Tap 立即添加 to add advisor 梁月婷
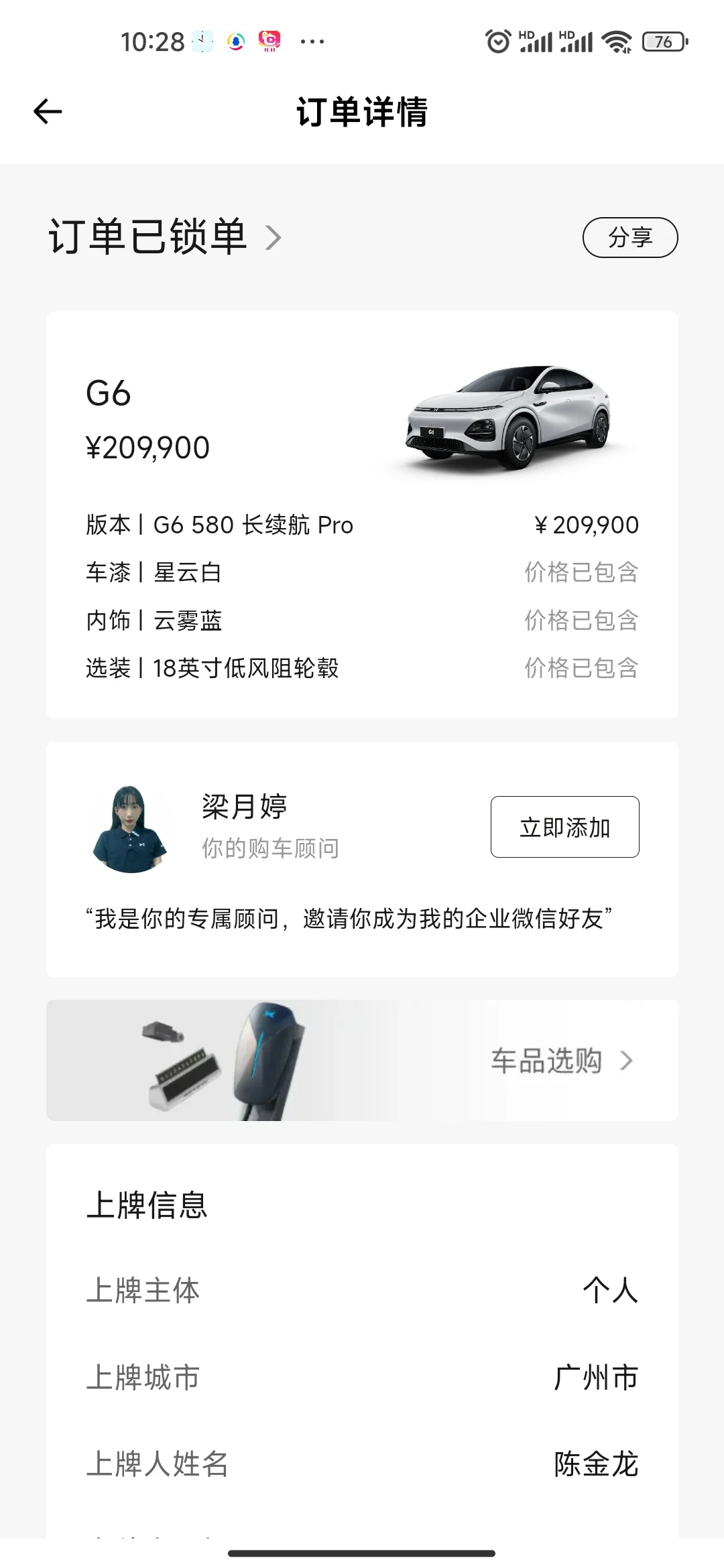 (564, 827)
